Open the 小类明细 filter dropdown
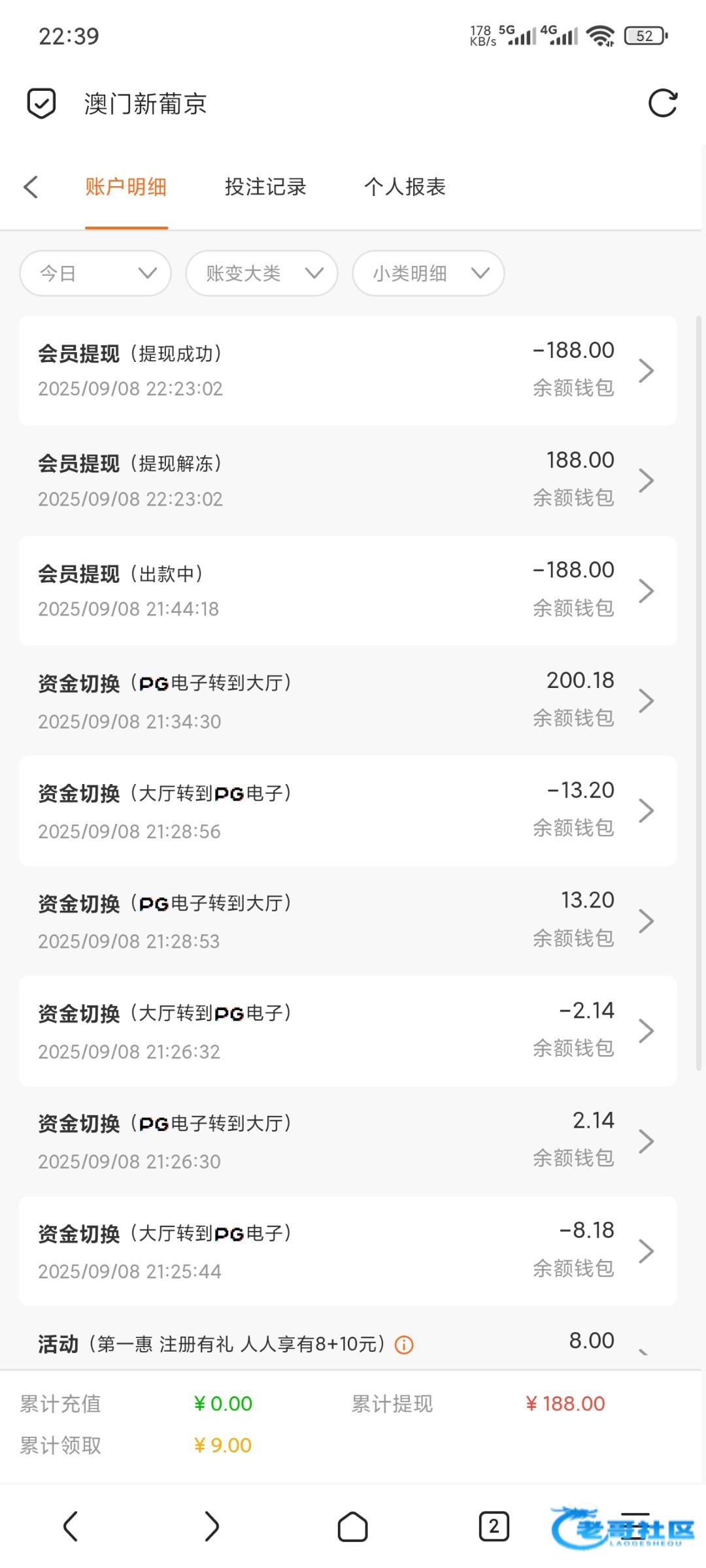Screen dimensions: 706x1568 [428, 273]
